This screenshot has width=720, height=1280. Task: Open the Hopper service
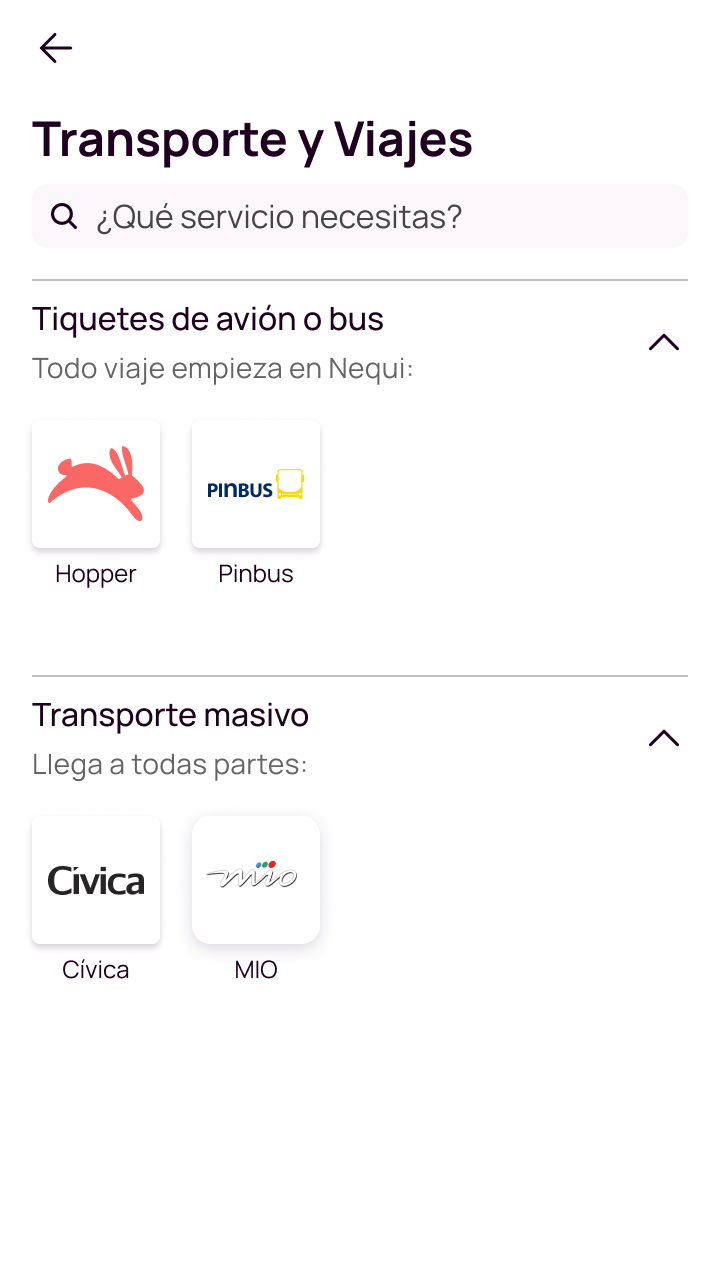click(x=96, y=484)
